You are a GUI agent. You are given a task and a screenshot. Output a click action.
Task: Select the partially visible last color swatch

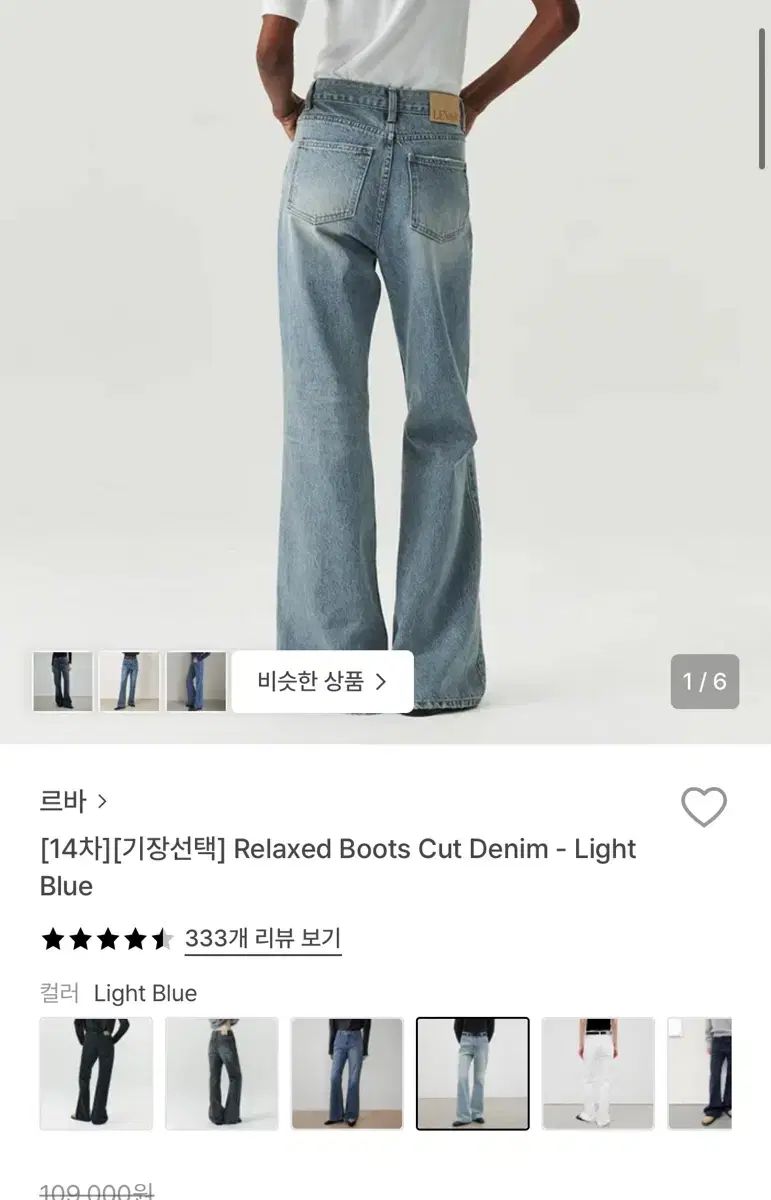tap(701, 1074)
